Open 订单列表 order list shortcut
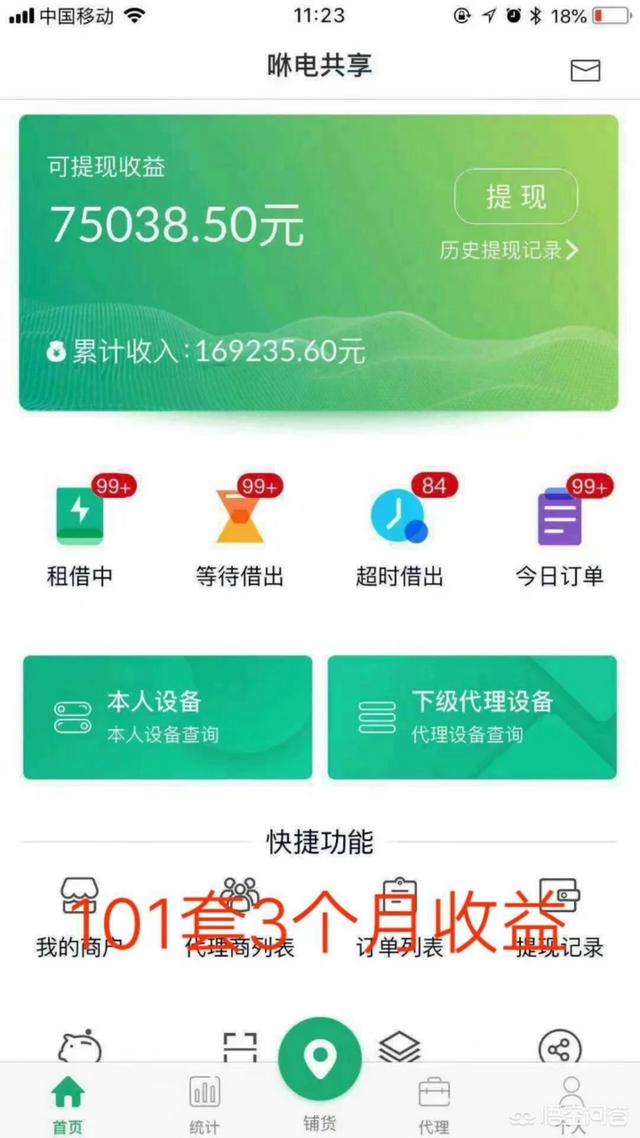Viewport: 640px width, 1138px height. 399,920
